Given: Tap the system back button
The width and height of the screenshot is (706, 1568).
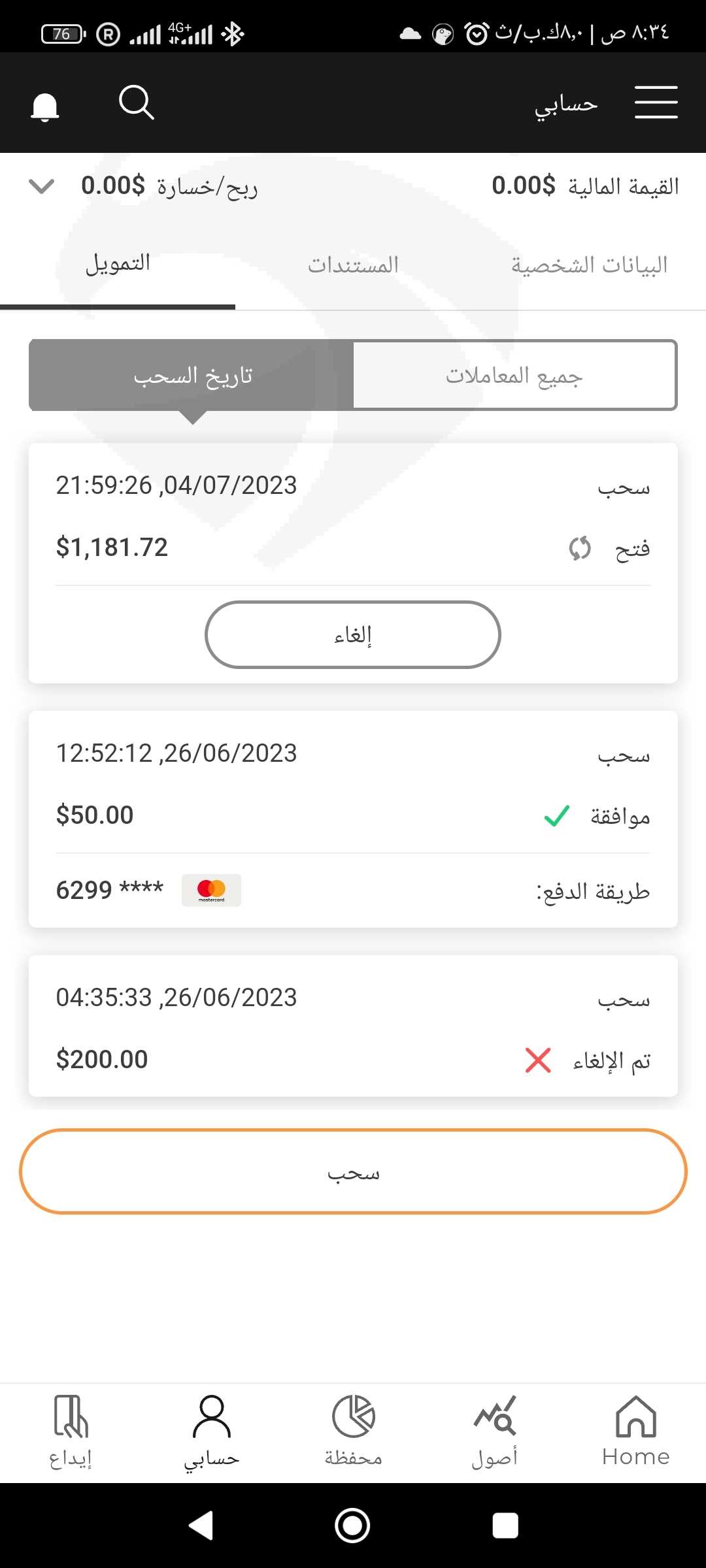Looking at the screenshot, I should [201, 1526].
